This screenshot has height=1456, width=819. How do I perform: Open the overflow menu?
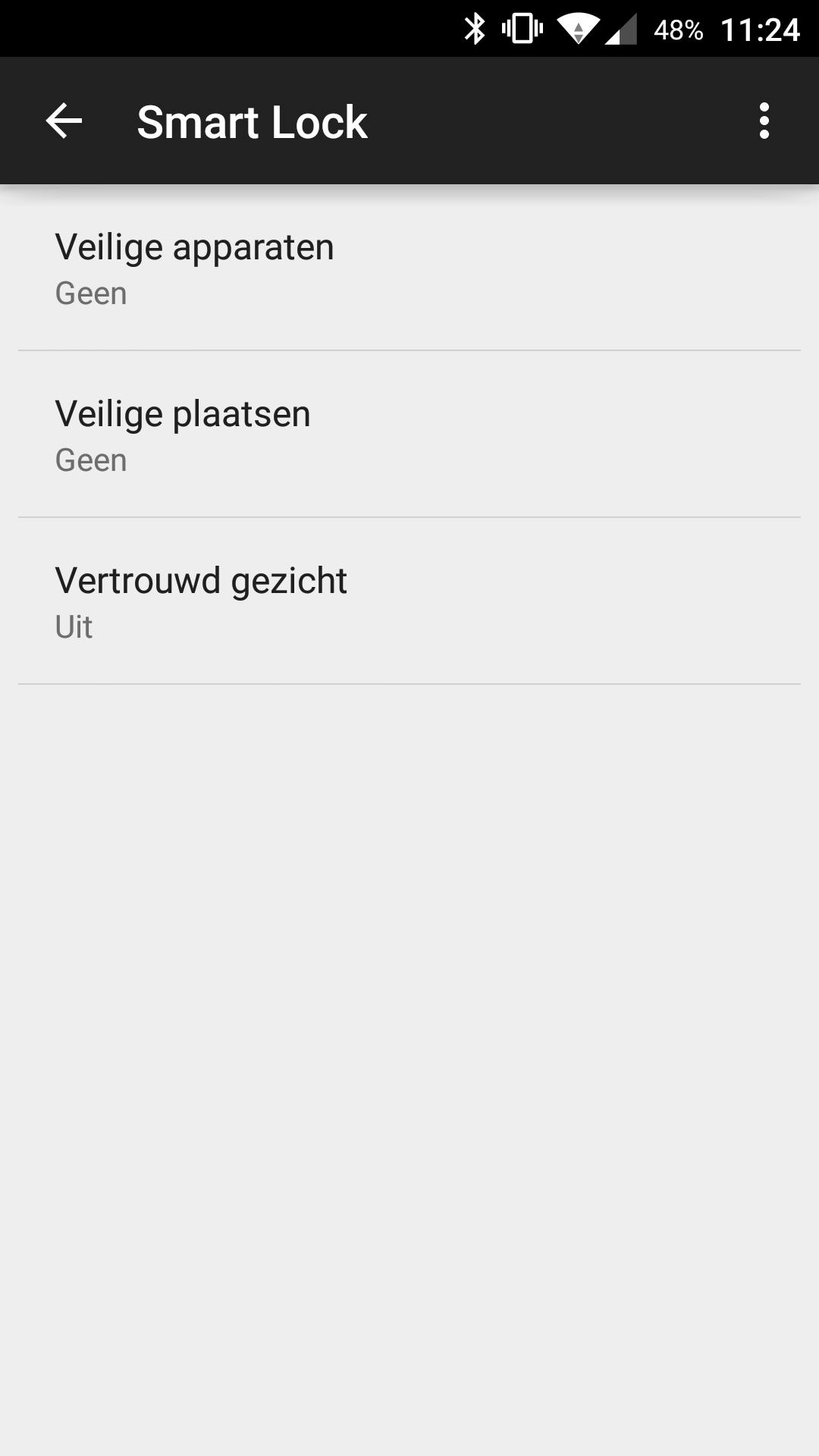(x=764, y=121)
